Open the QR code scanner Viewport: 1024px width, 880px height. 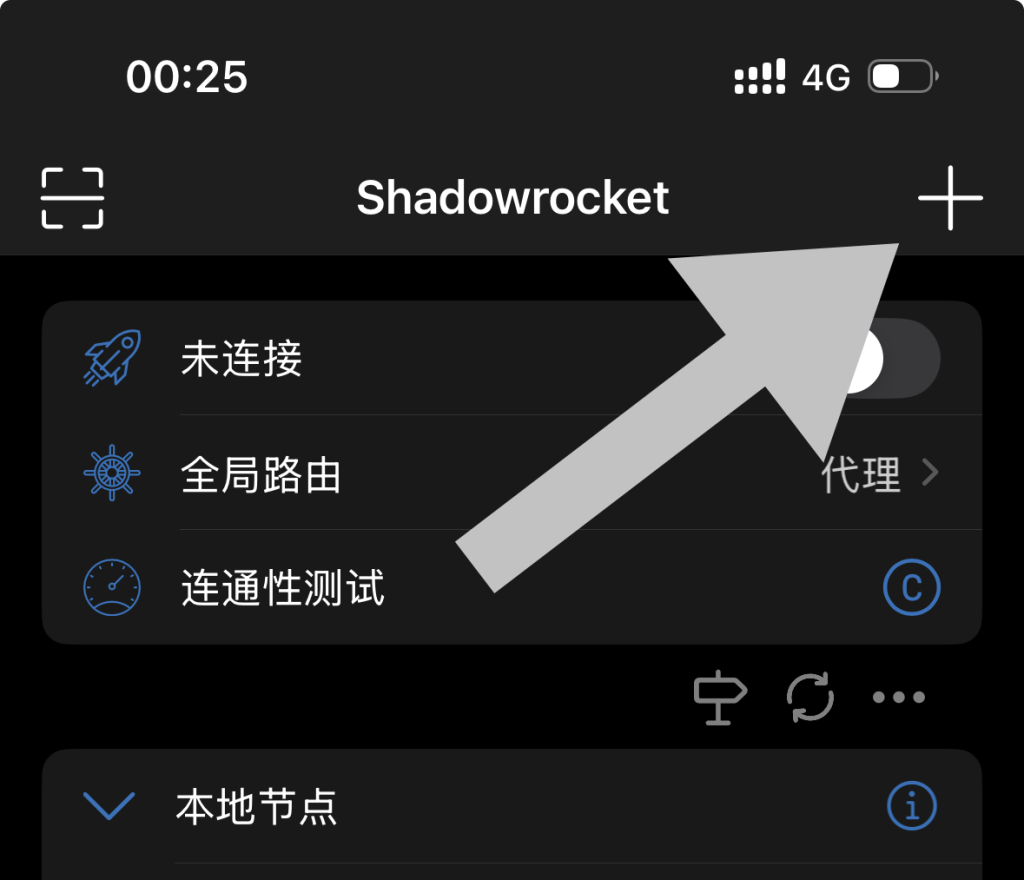click(x=72, y=198)
